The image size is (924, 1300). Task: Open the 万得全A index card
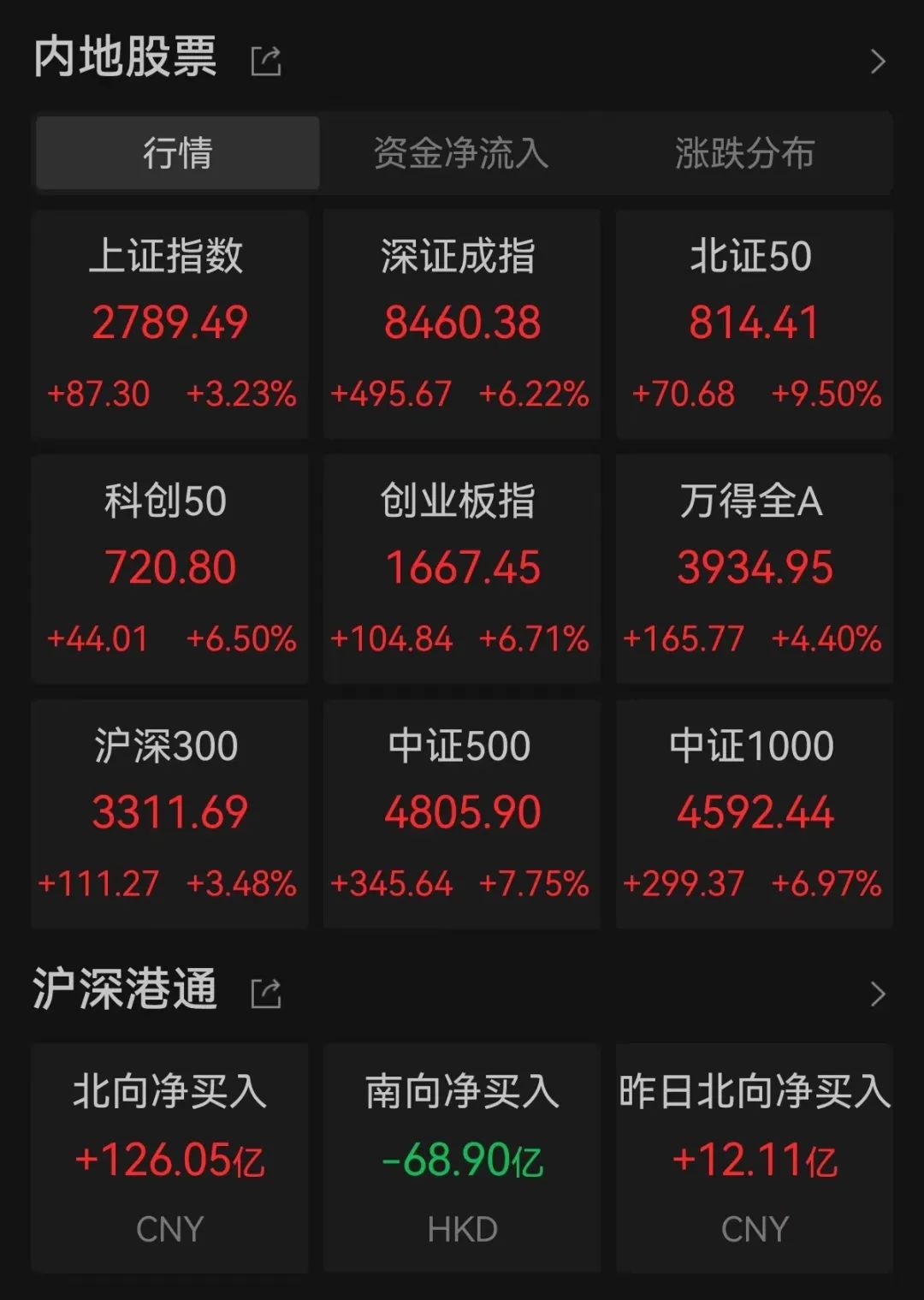tap(754, 568)
